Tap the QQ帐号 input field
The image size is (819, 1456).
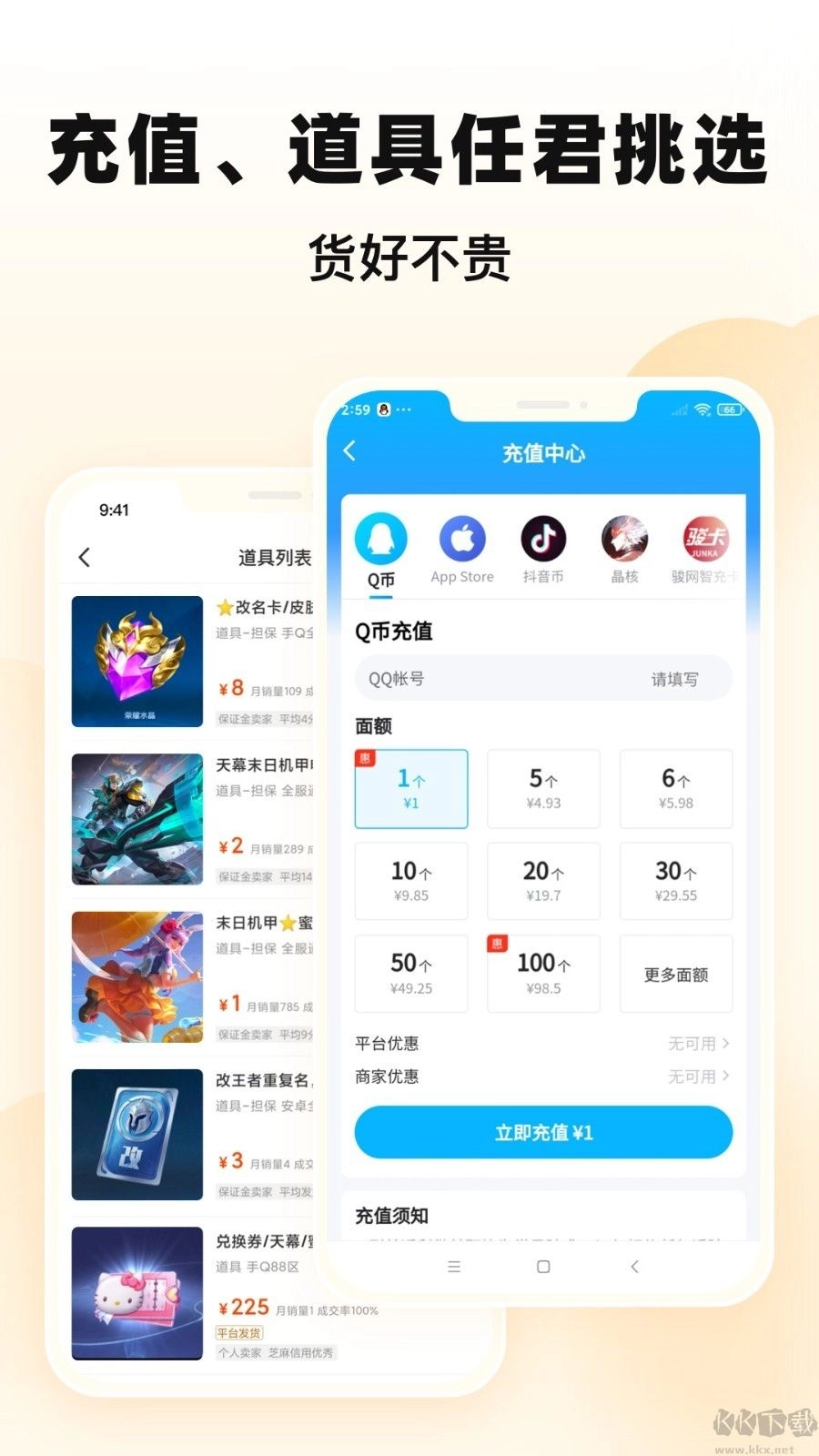click(x=543, y=678)
